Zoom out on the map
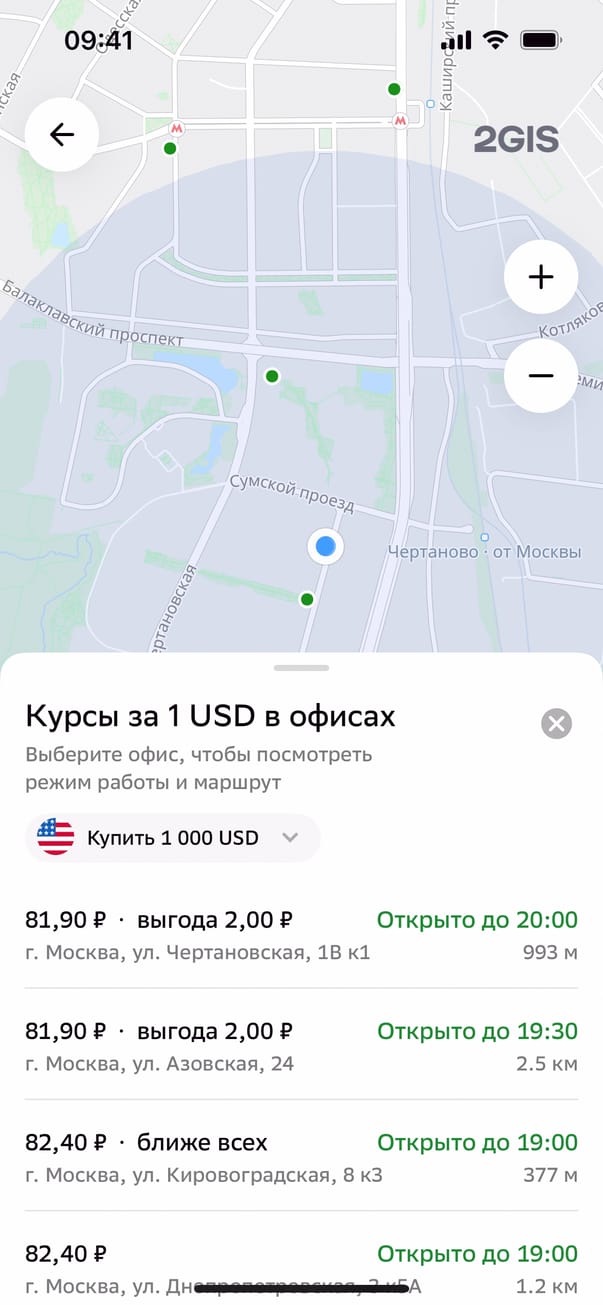This screenshot has width=603, height=1305. tap(540, 376)
